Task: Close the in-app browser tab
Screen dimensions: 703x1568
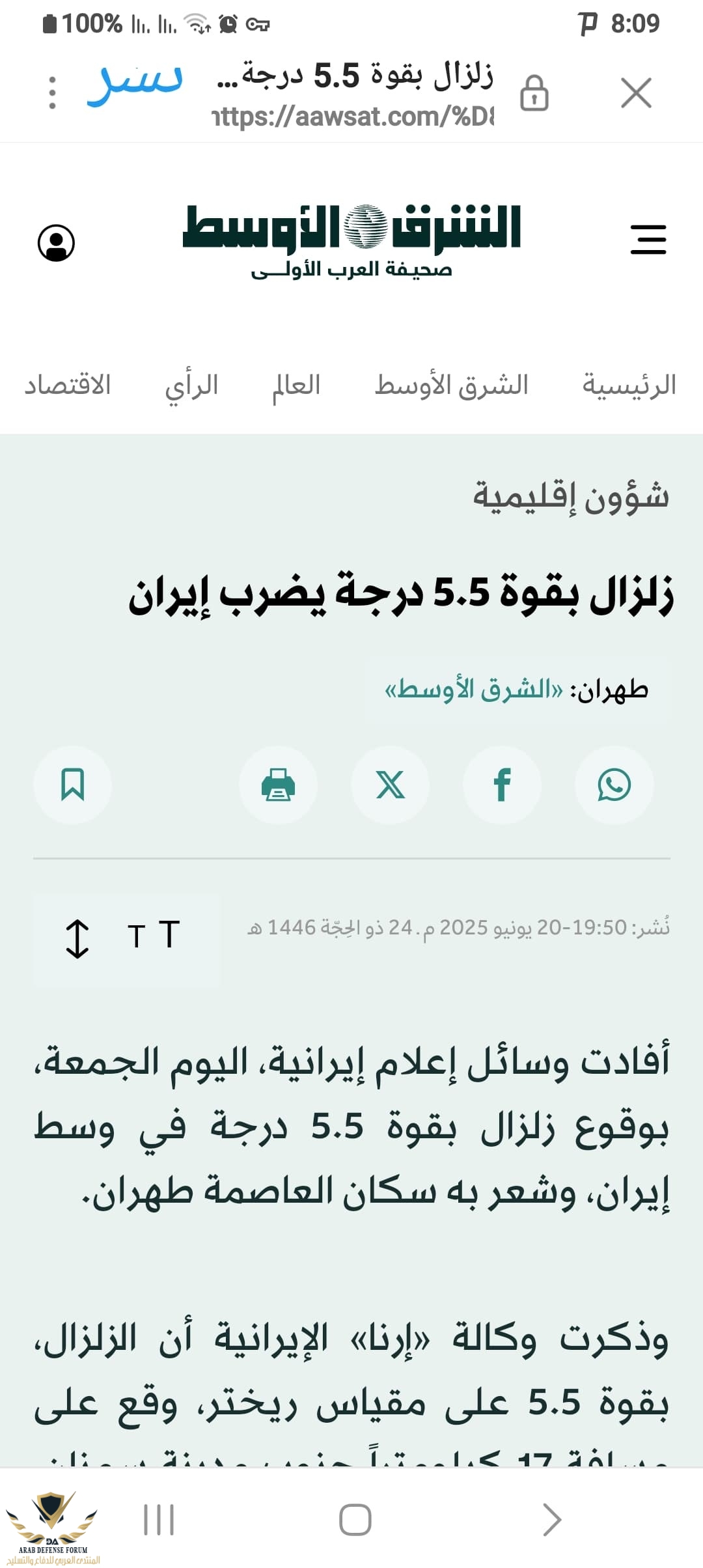Action: 636,92
